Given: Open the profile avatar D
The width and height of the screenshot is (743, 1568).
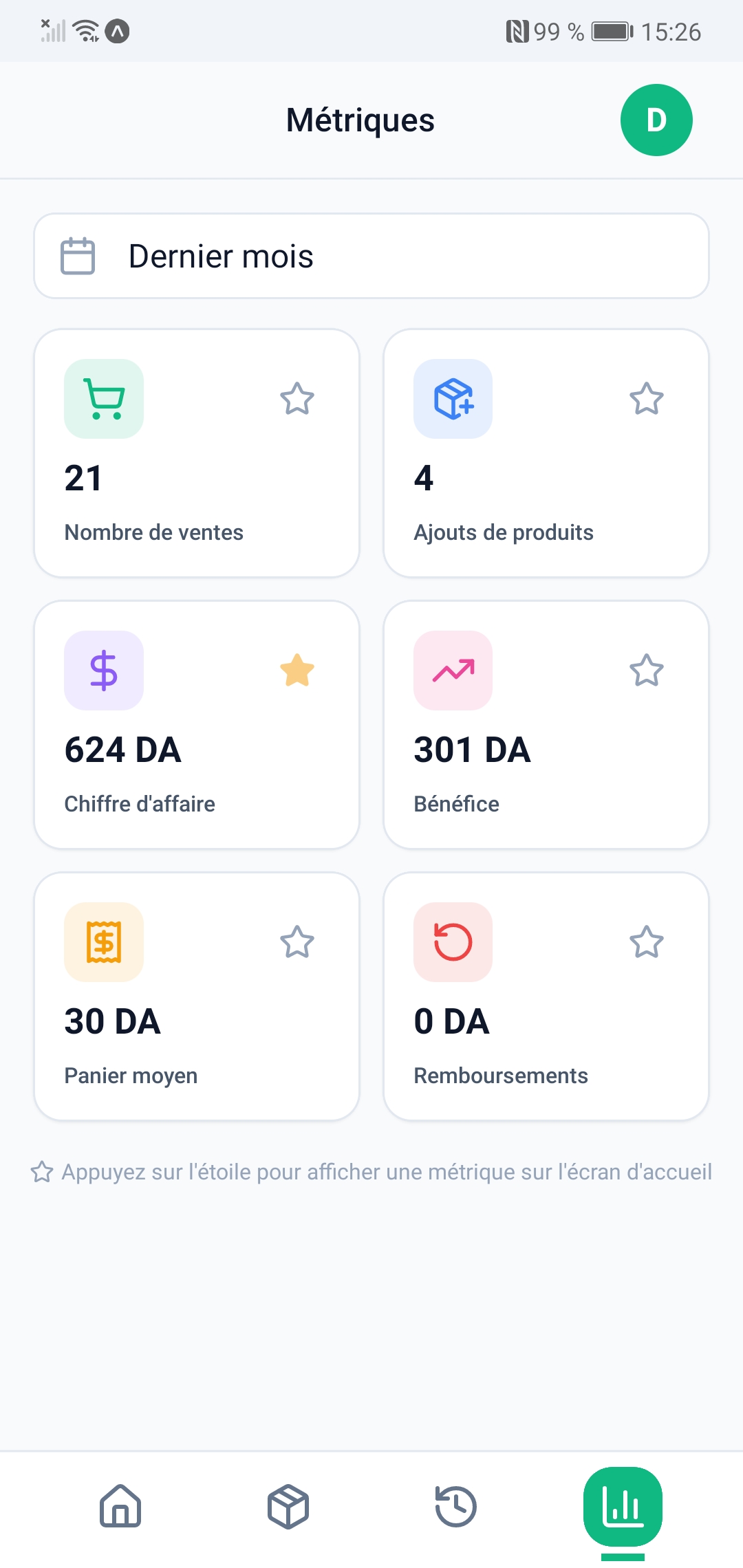Looking at the screenshot, I should [x=656, y=120].
